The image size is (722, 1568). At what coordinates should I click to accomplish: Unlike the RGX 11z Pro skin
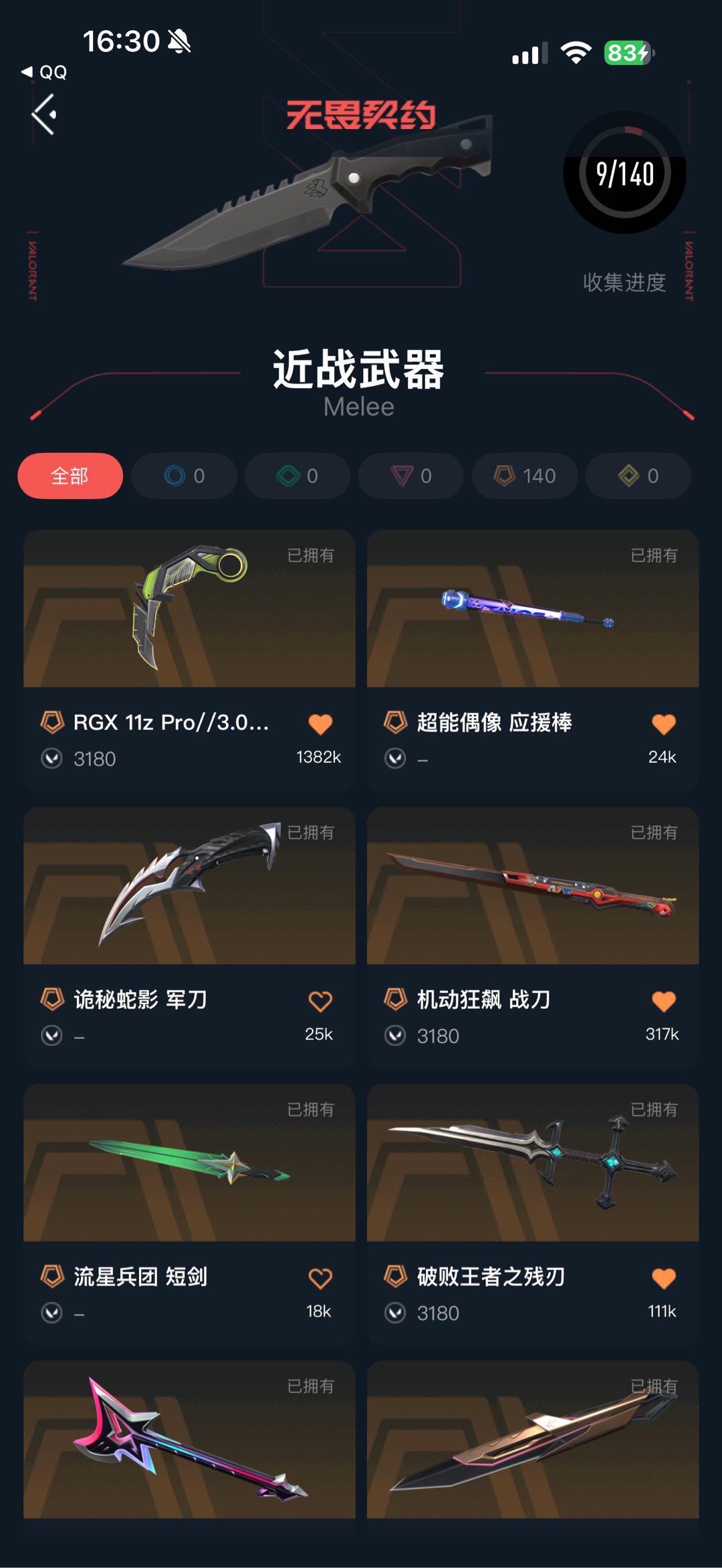coord(320,724)
